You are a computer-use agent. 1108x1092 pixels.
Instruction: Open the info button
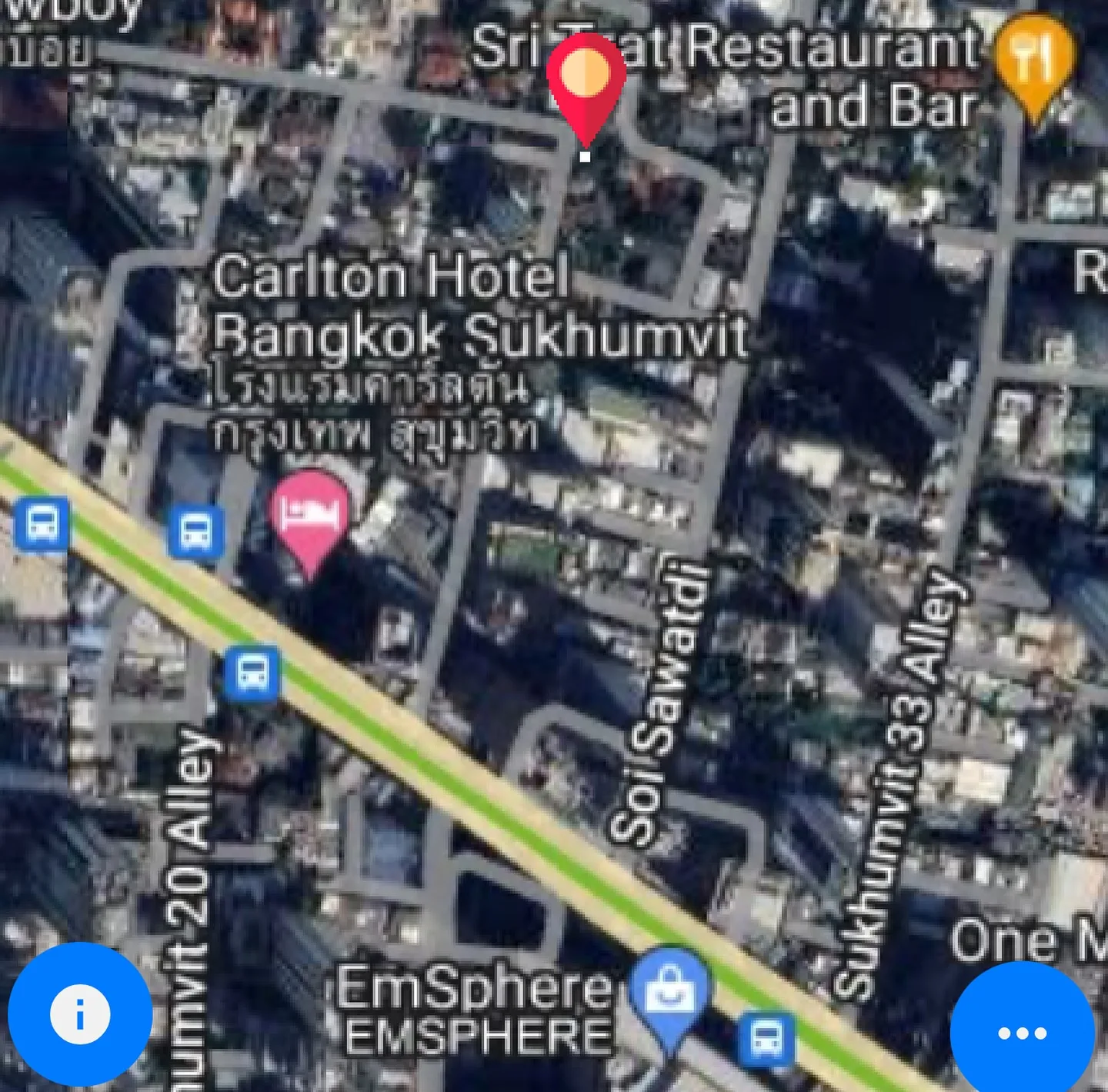tap(79, 1014)
